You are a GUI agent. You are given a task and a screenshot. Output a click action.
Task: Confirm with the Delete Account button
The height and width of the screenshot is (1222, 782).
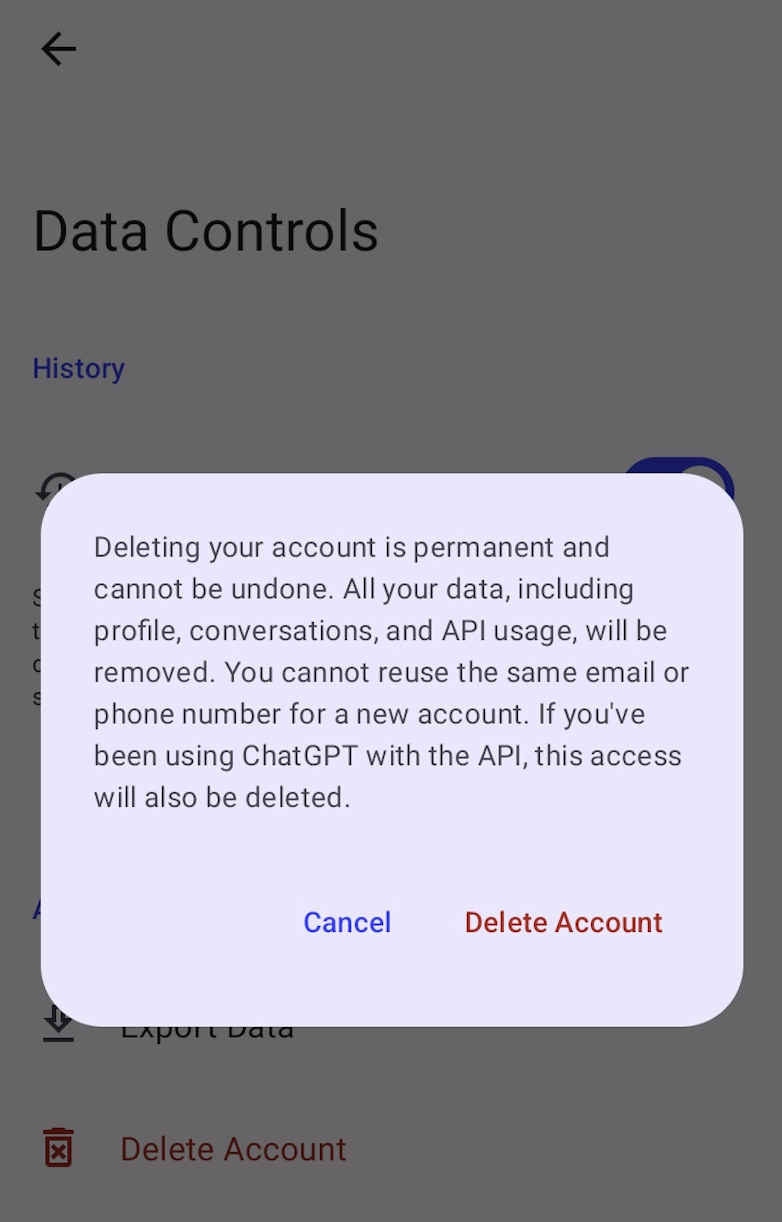coord(563,922)
